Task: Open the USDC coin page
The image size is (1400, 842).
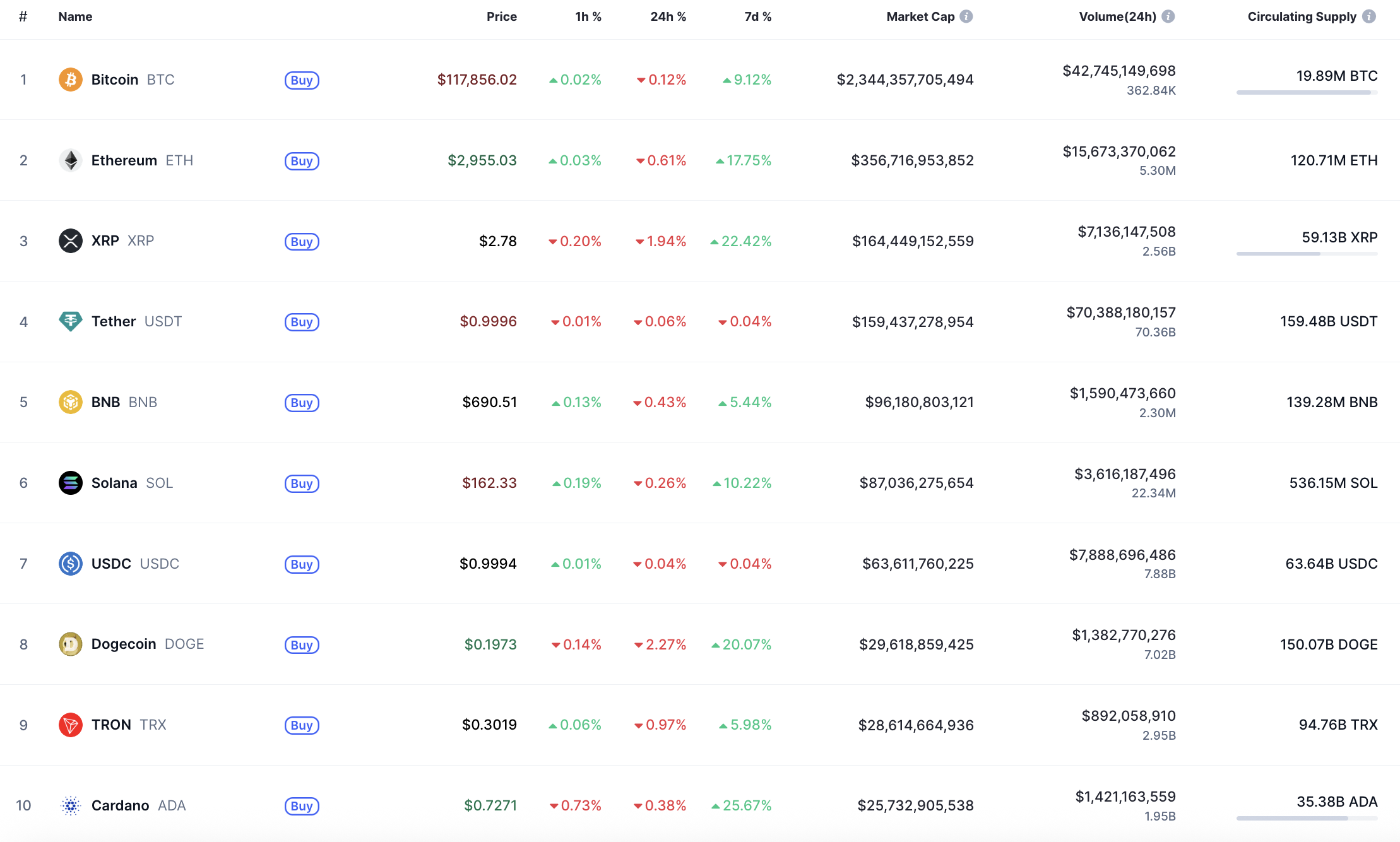Action: click(111, 564)
